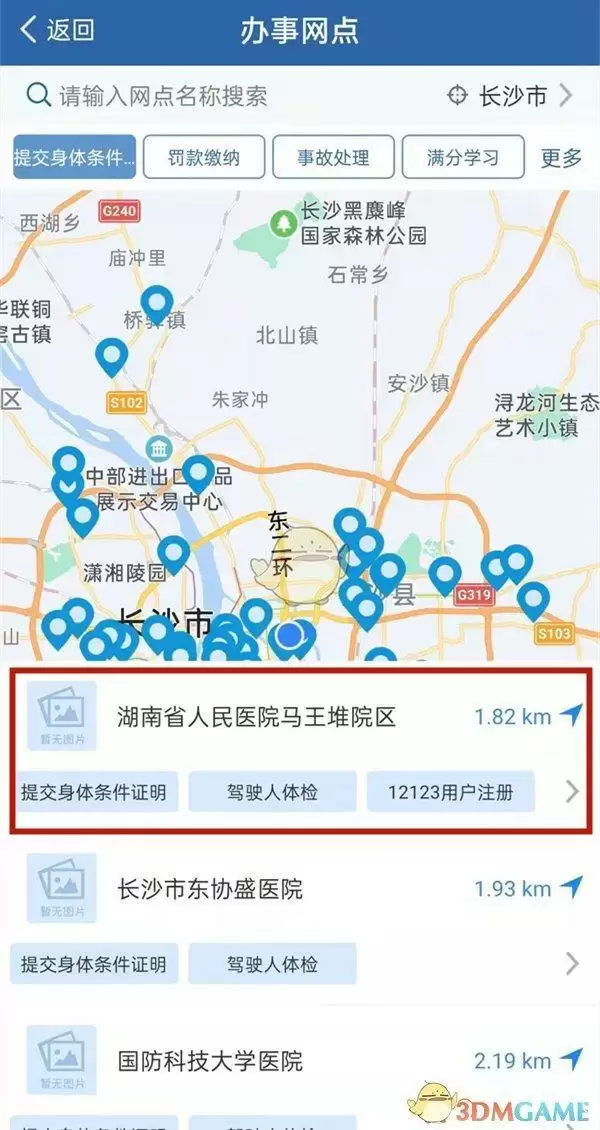
Task: Navigate to 长沙市东协盛医院
Action: pyautogui.click(x=569, y=887)
